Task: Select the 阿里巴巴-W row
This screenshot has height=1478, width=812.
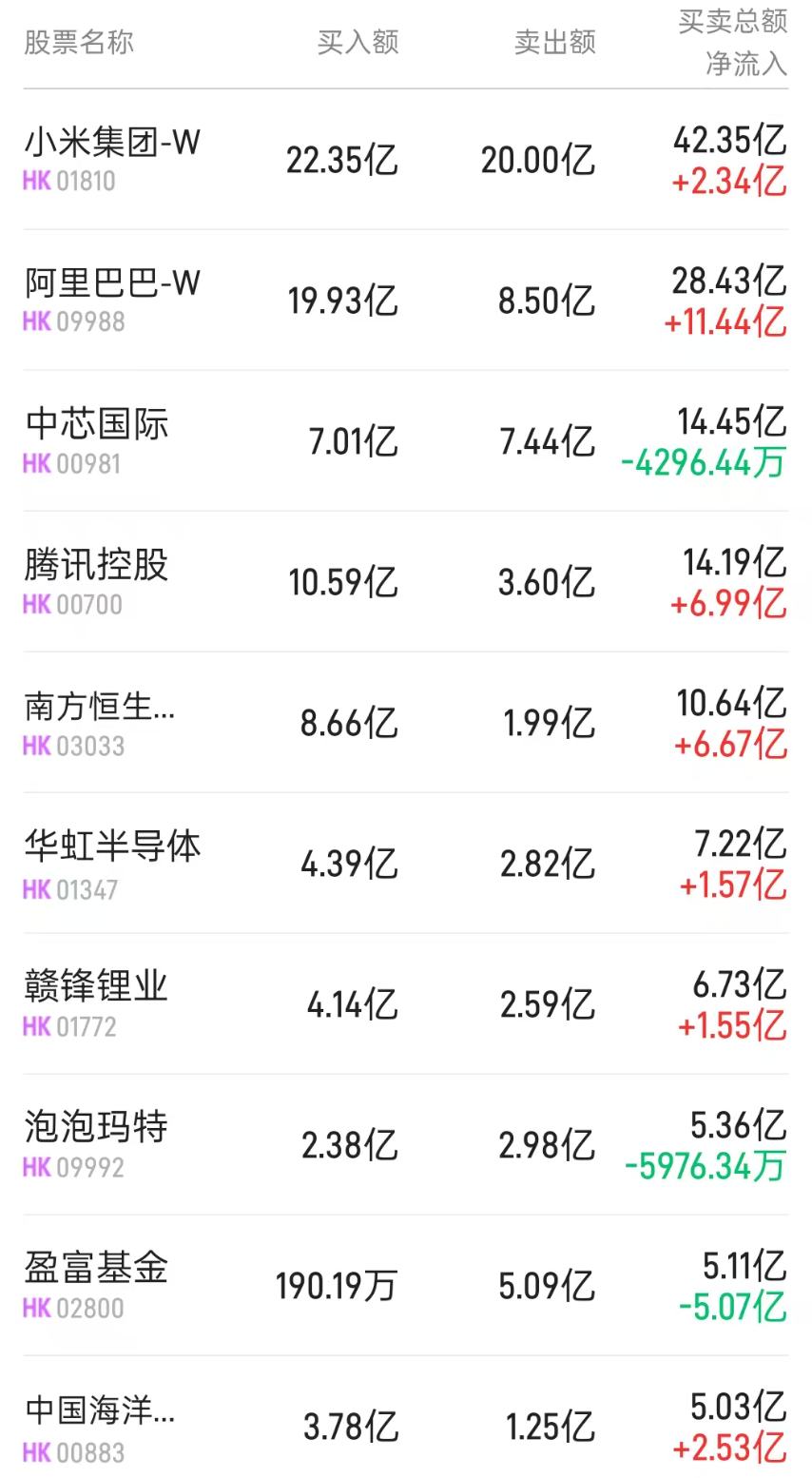Action: coord(109,283)
